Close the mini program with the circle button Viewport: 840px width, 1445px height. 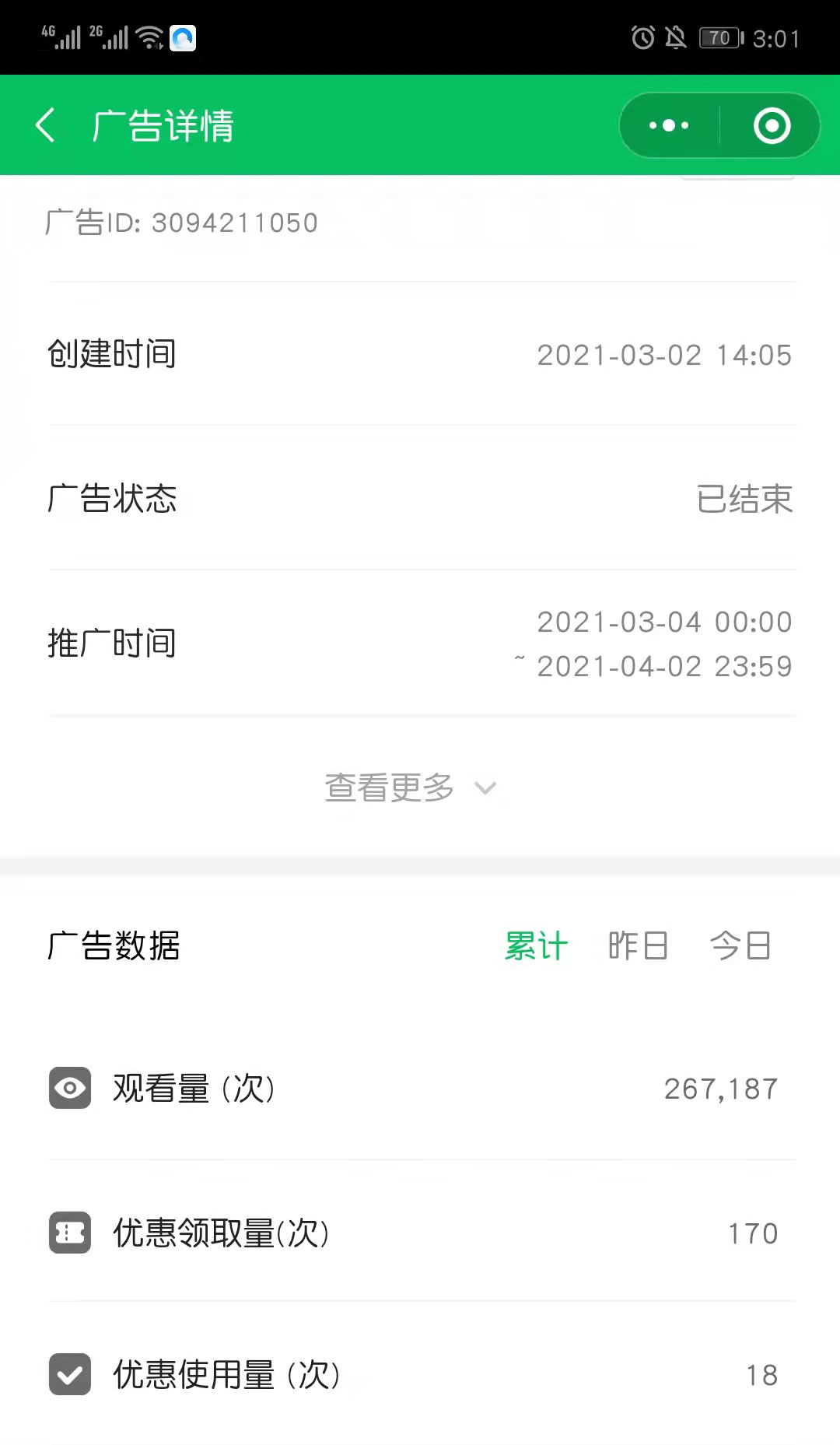click(x=772, y=125)
